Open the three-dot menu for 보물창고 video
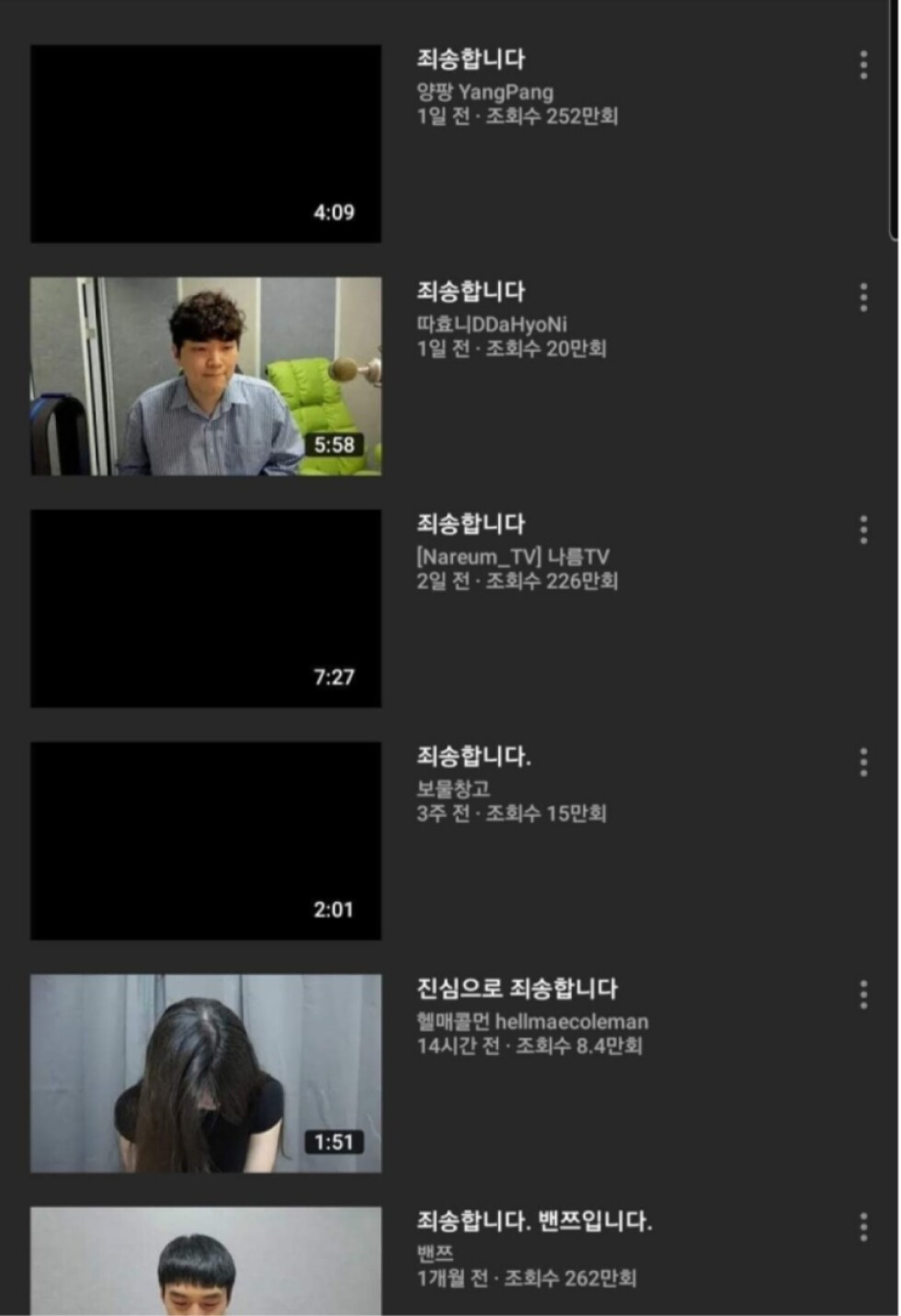Screen dimensions: 901x1316 click(862, 762)
